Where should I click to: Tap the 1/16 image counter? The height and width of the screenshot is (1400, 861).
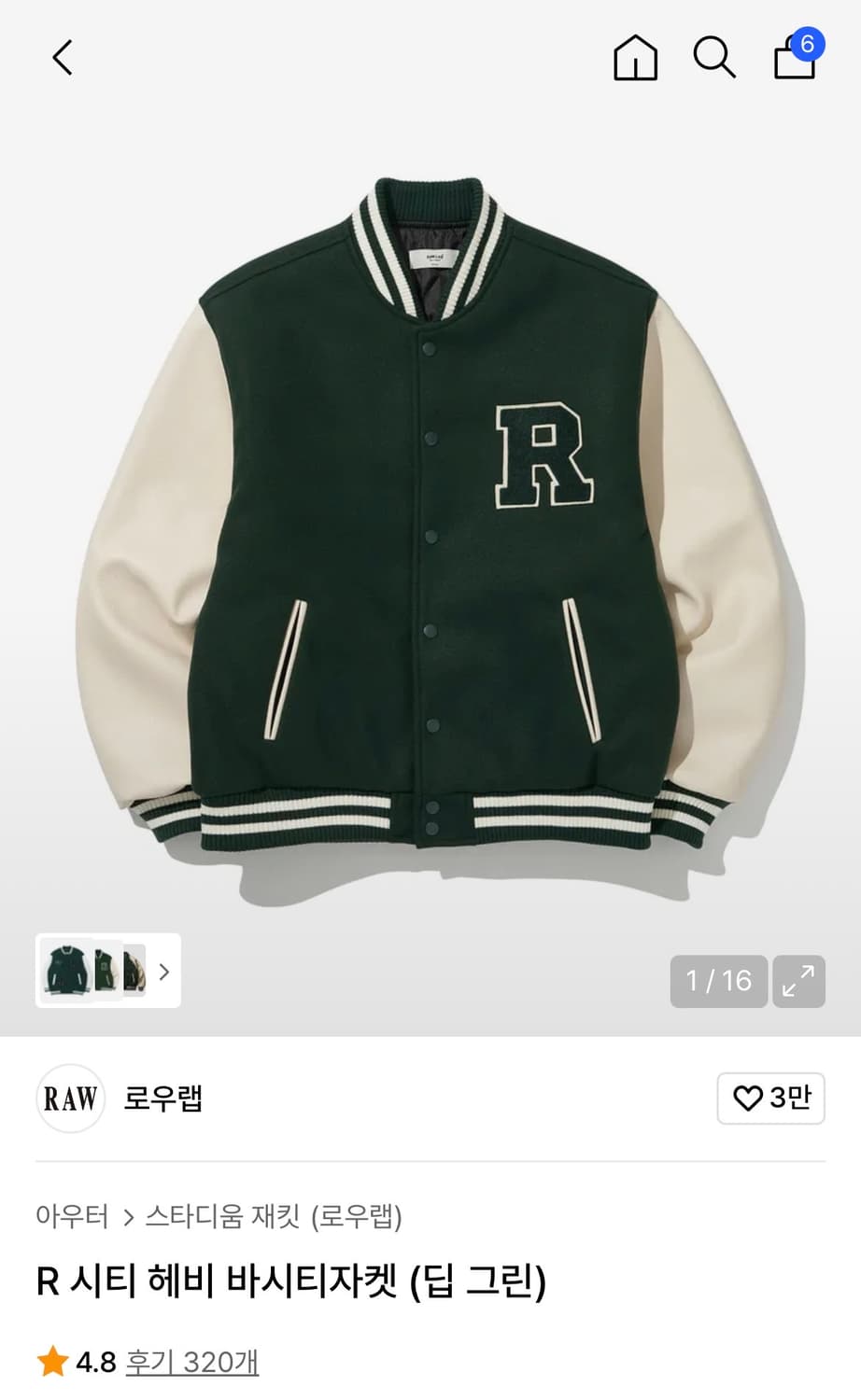click(x=718, y=982)
